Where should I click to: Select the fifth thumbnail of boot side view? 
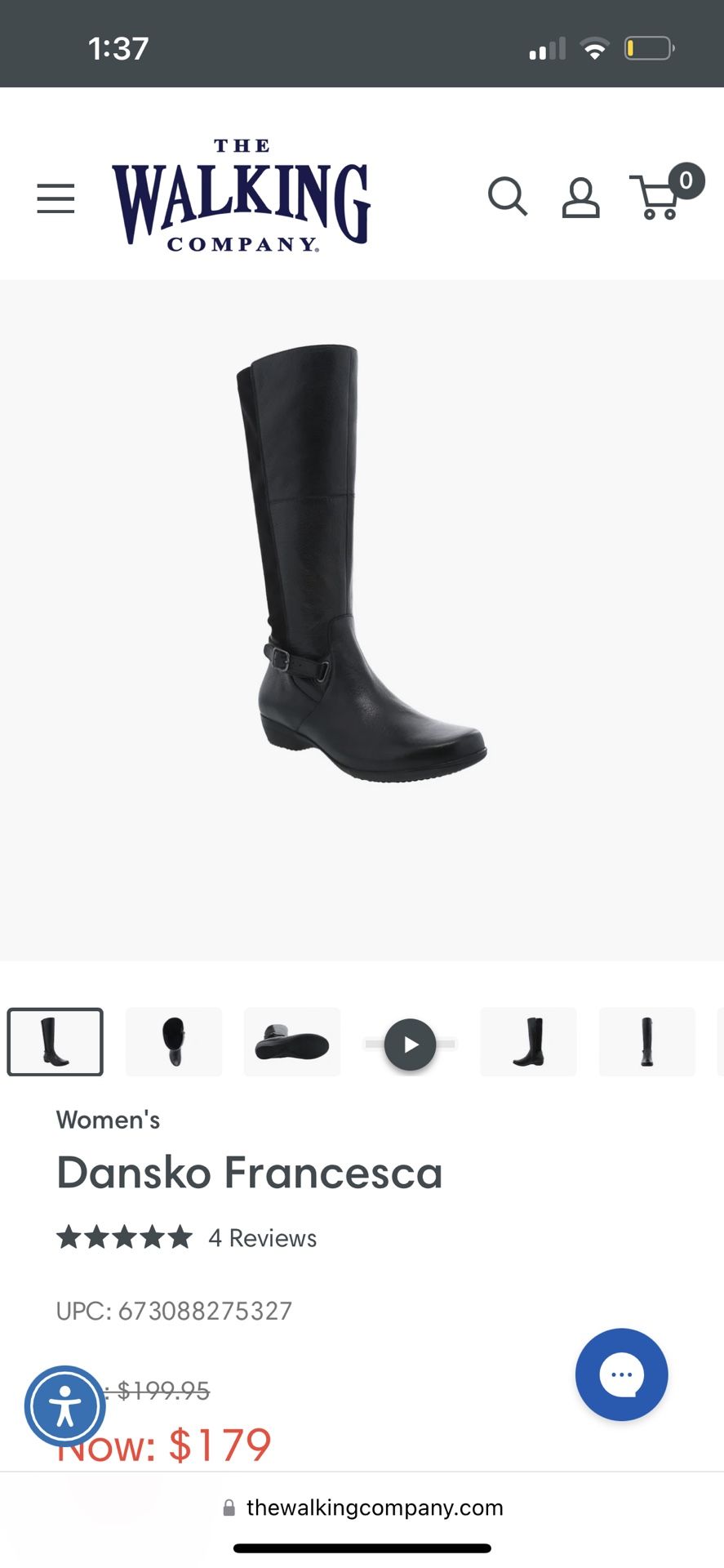[528, 1041]
